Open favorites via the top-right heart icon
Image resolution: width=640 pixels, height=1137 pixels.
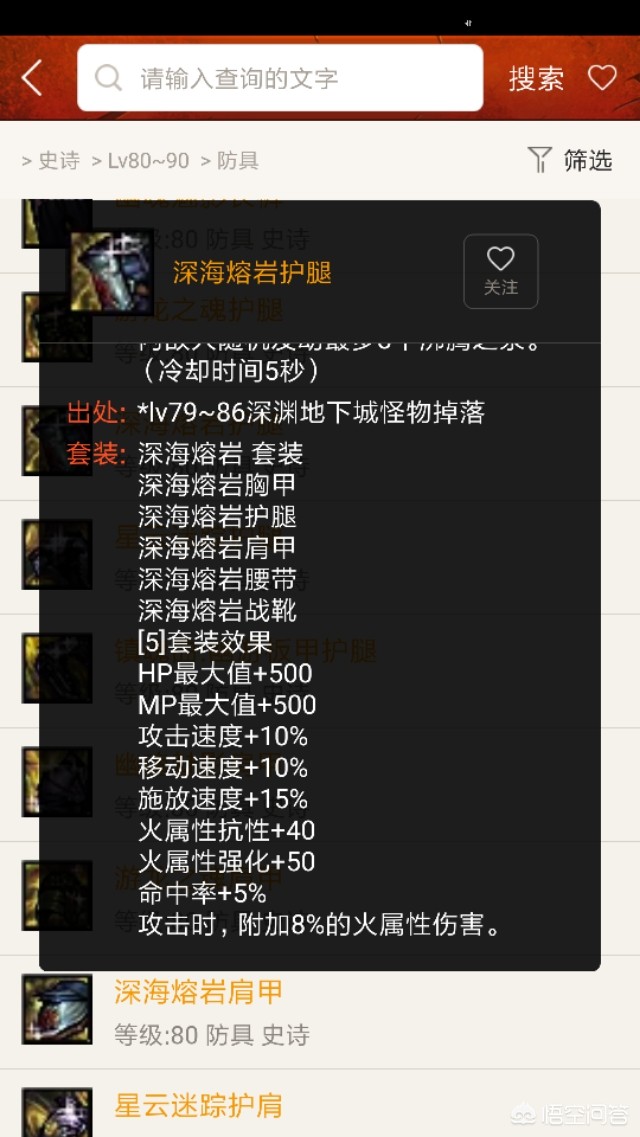pos(602,77)
